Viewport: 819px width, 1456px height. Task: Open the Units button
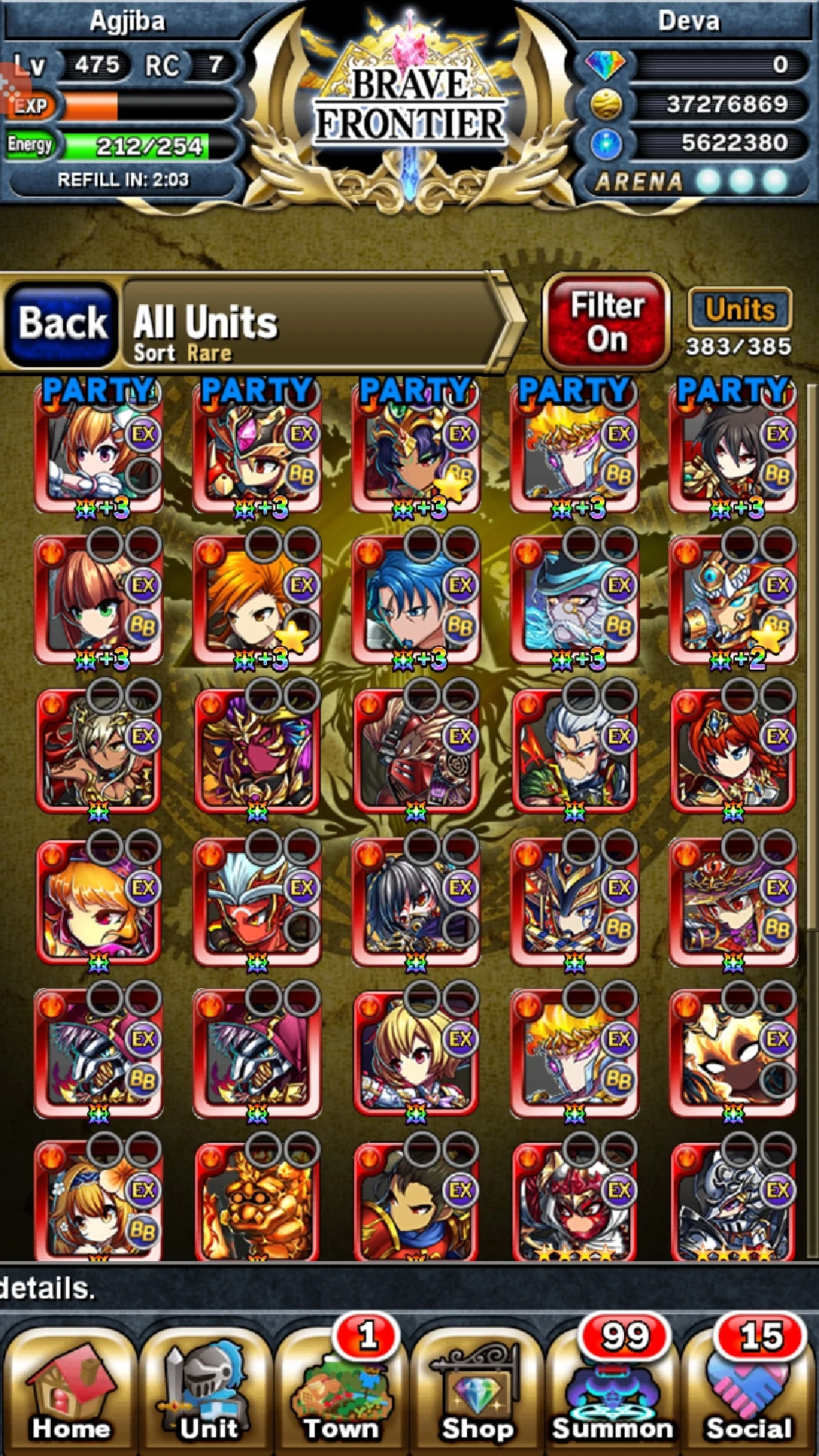(739, 309)
